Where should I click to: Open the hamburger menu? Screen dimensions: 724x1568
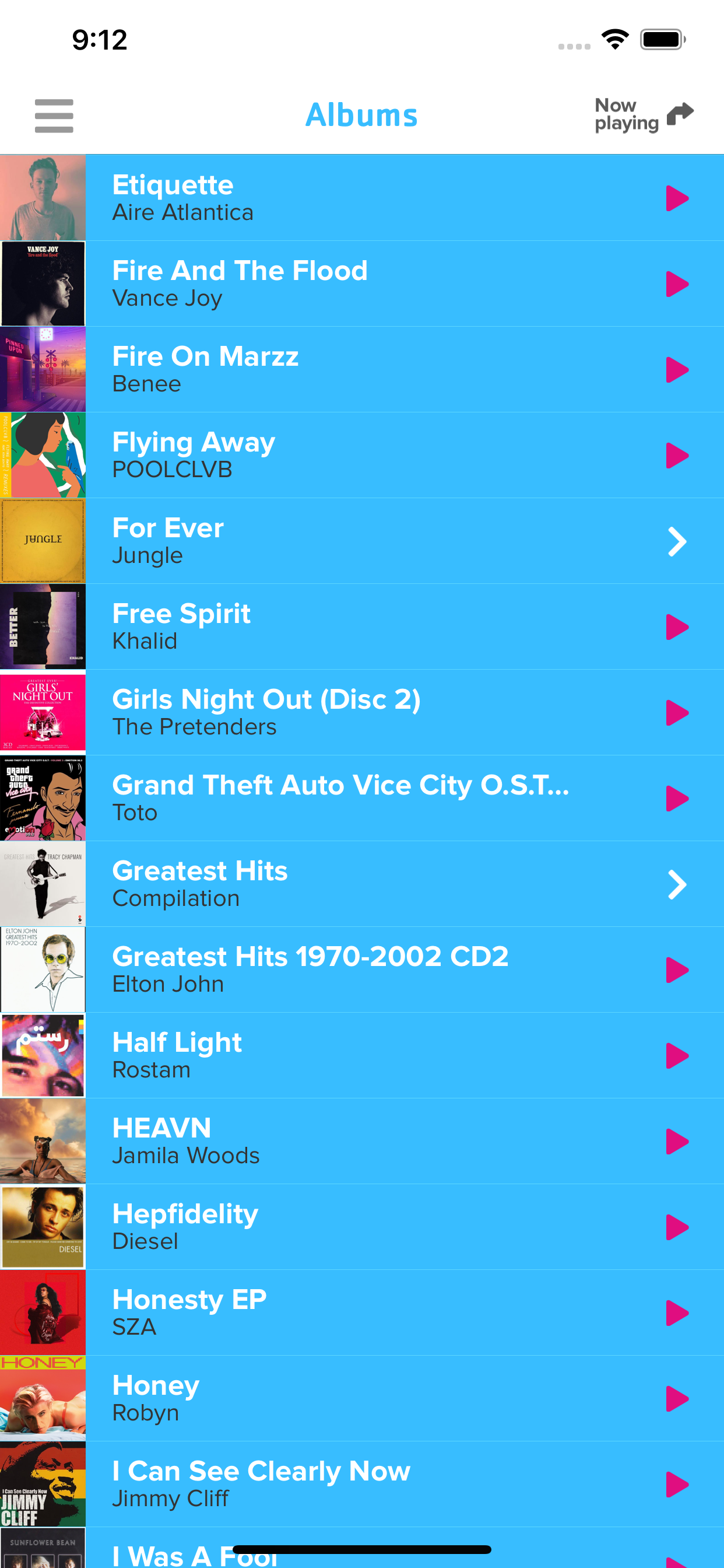pos(54,116)
